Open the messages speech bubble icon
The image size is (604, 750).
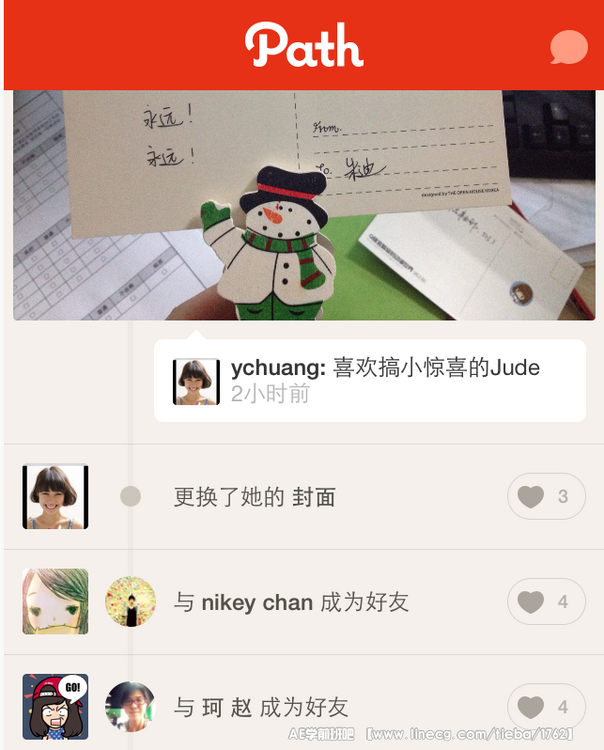click(568, 47)
